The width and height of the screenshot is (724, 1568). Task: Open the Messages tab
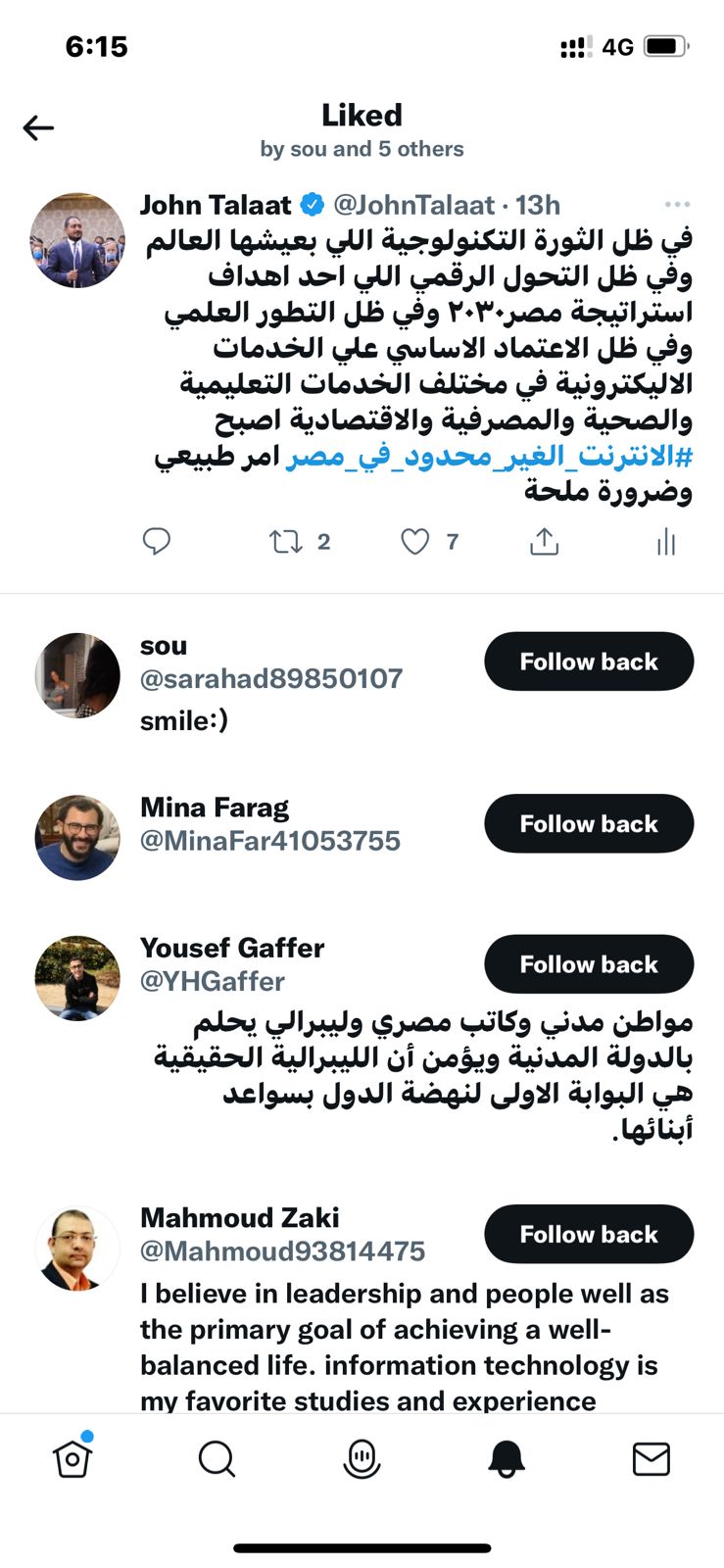651,1459
